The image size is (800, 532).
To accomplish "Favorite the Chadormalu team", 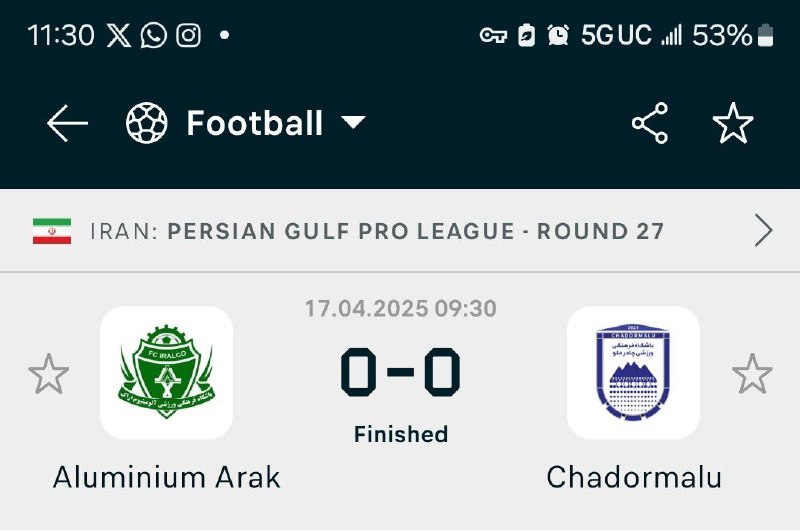I will 752,375.
